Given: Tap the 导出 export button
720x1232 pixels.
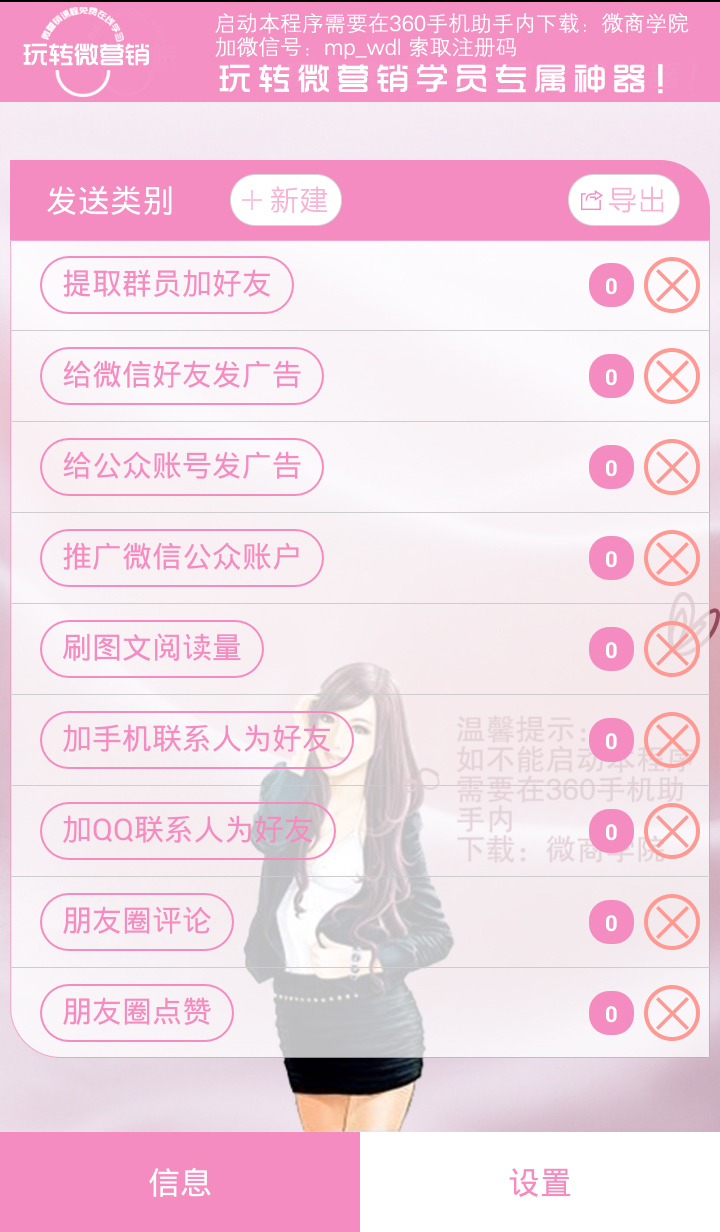Looking at the screenshot, I should [624, 201].
